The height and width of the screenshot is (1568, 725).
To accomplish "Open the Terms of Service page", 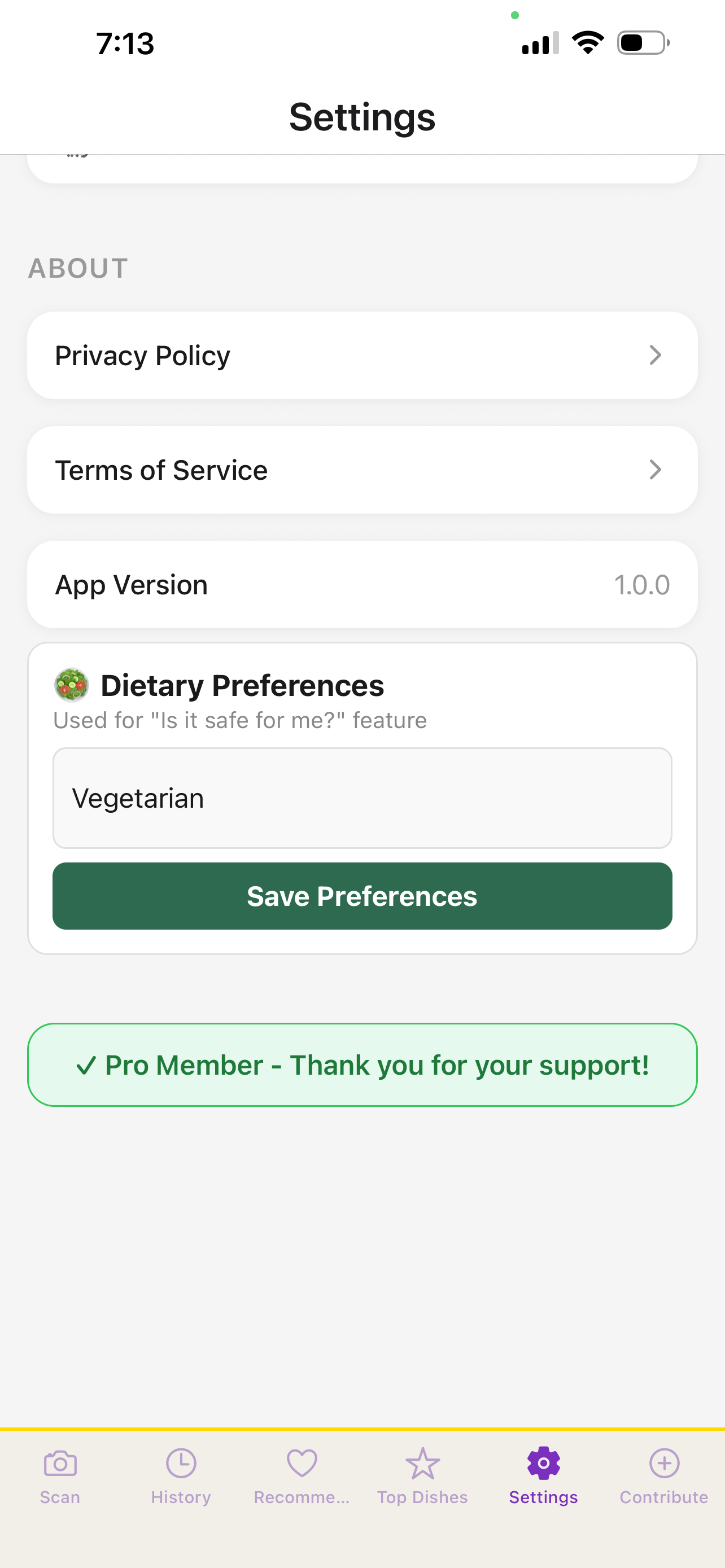I will point(362,469).
